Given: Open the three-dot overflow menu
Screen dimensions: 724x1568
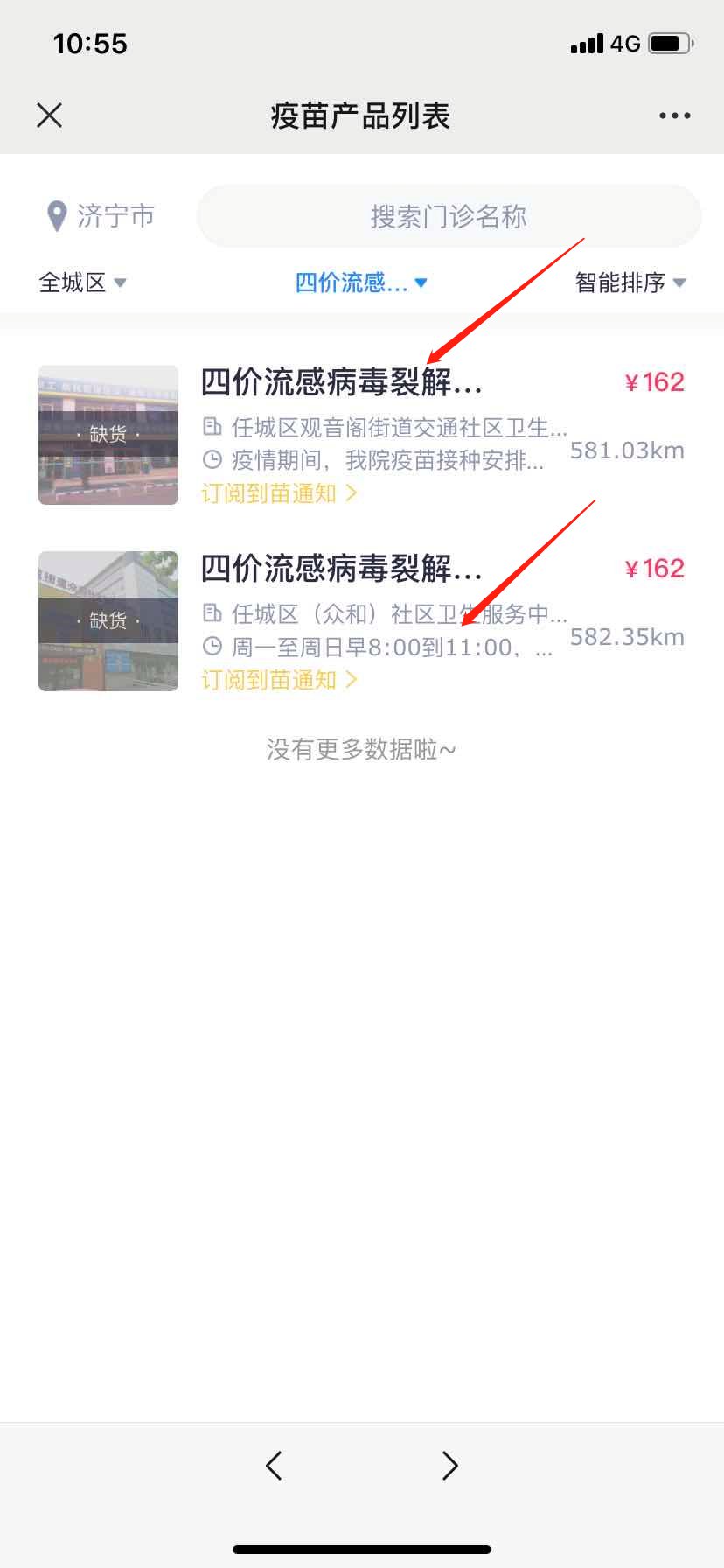Looking at the screenshot, I should click(674, 115).
